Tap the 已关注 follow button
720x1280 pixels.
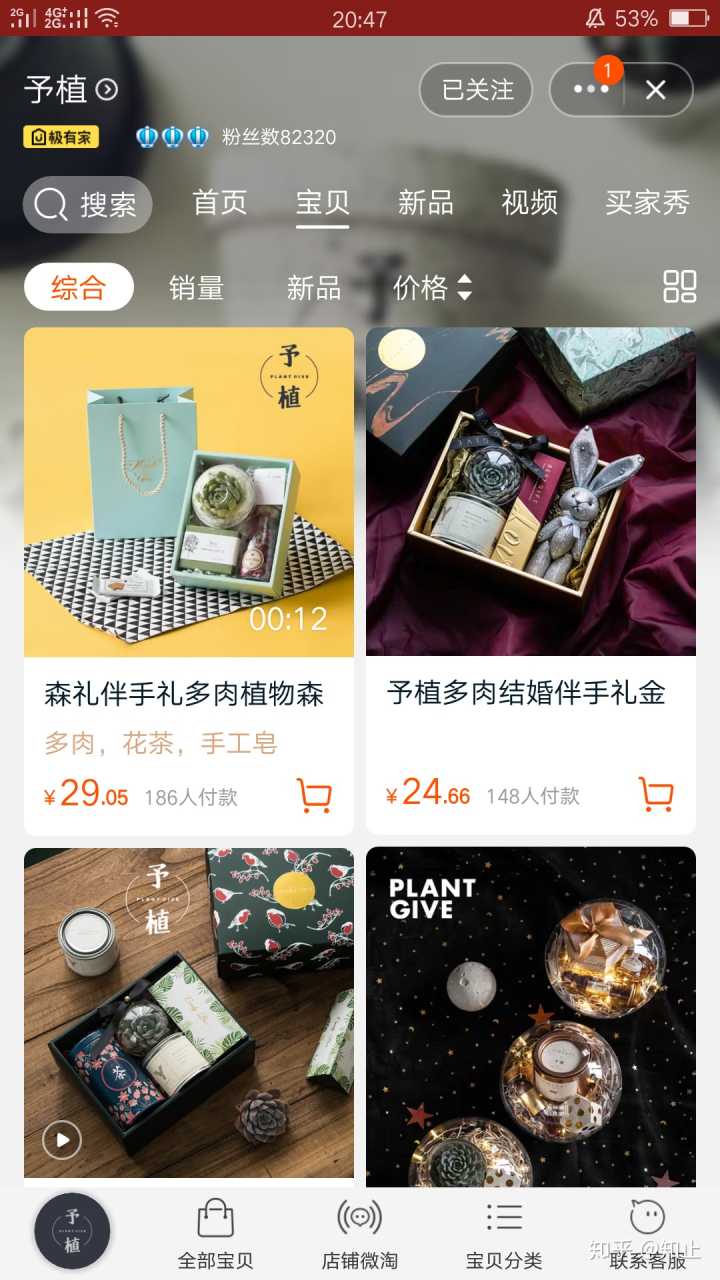coord(477,90)
